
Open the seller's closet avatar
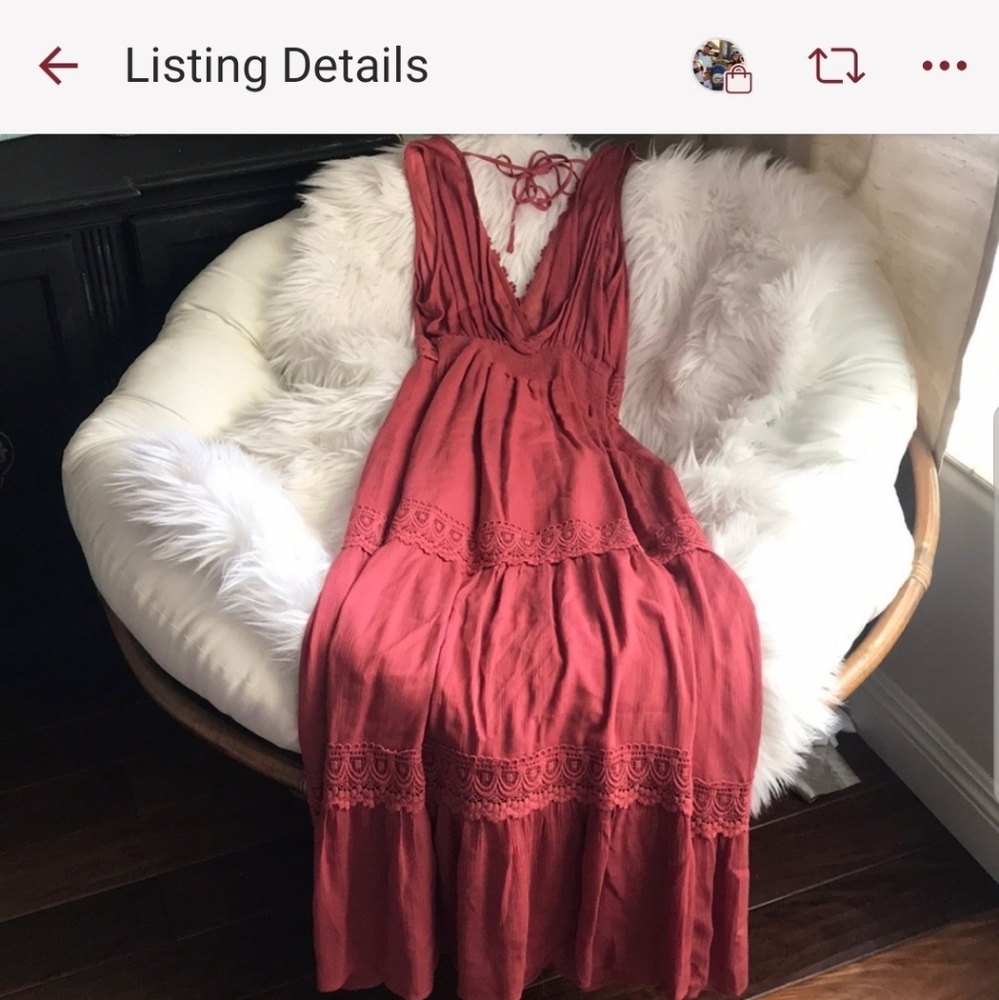point(721,66)
